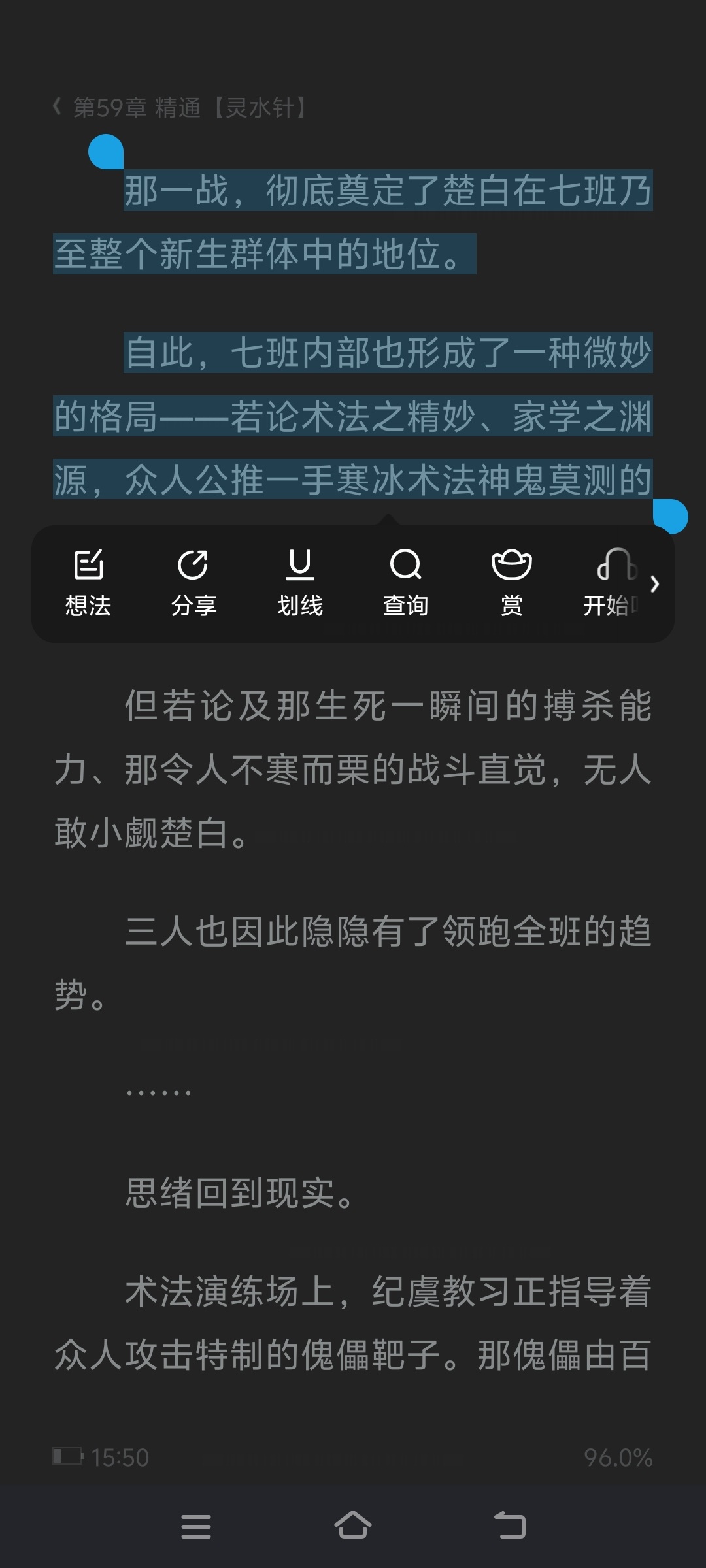Screen dimensions: 706x1568
Task: Share the selected text via 分享
Action: pos(193,583)
